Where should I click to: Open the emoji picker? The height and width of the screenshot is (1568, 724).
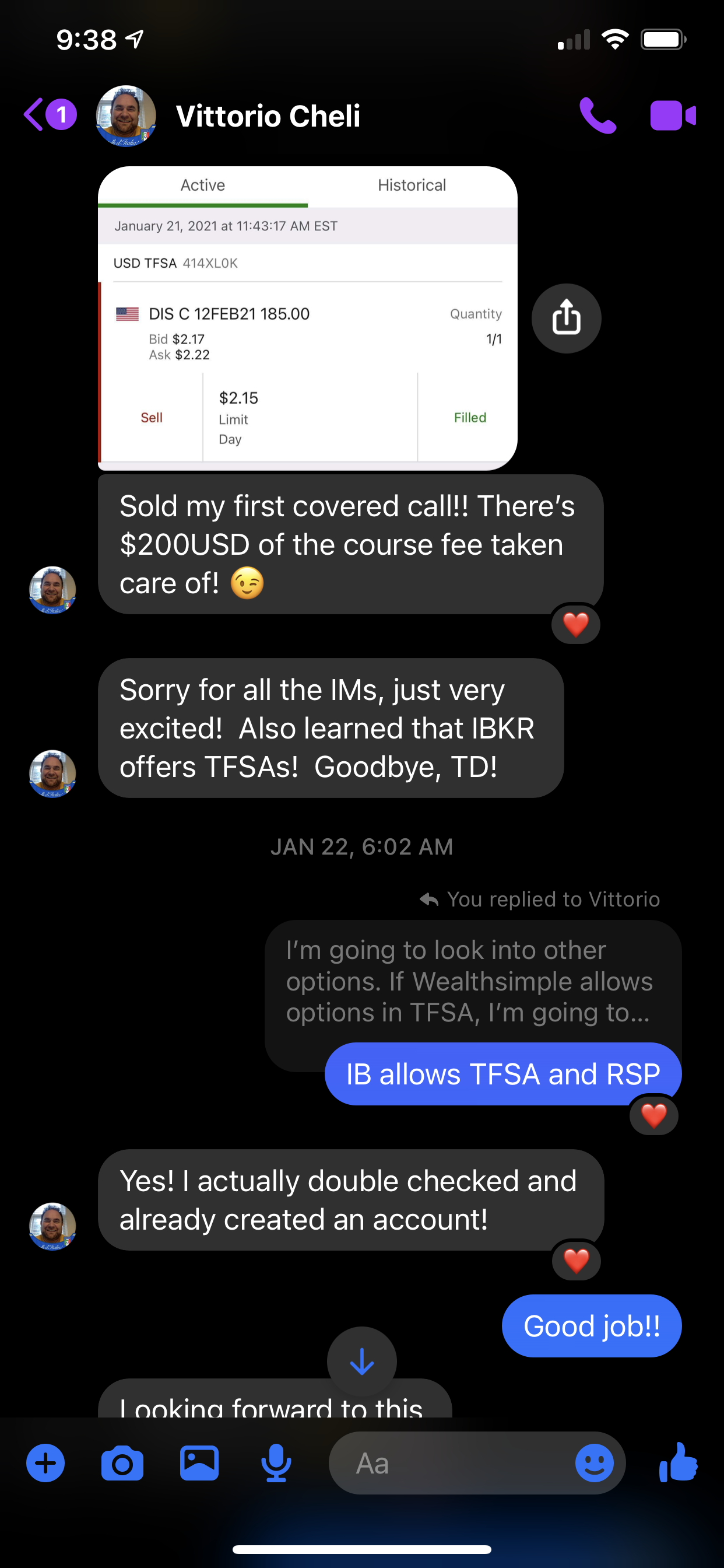595,1462
